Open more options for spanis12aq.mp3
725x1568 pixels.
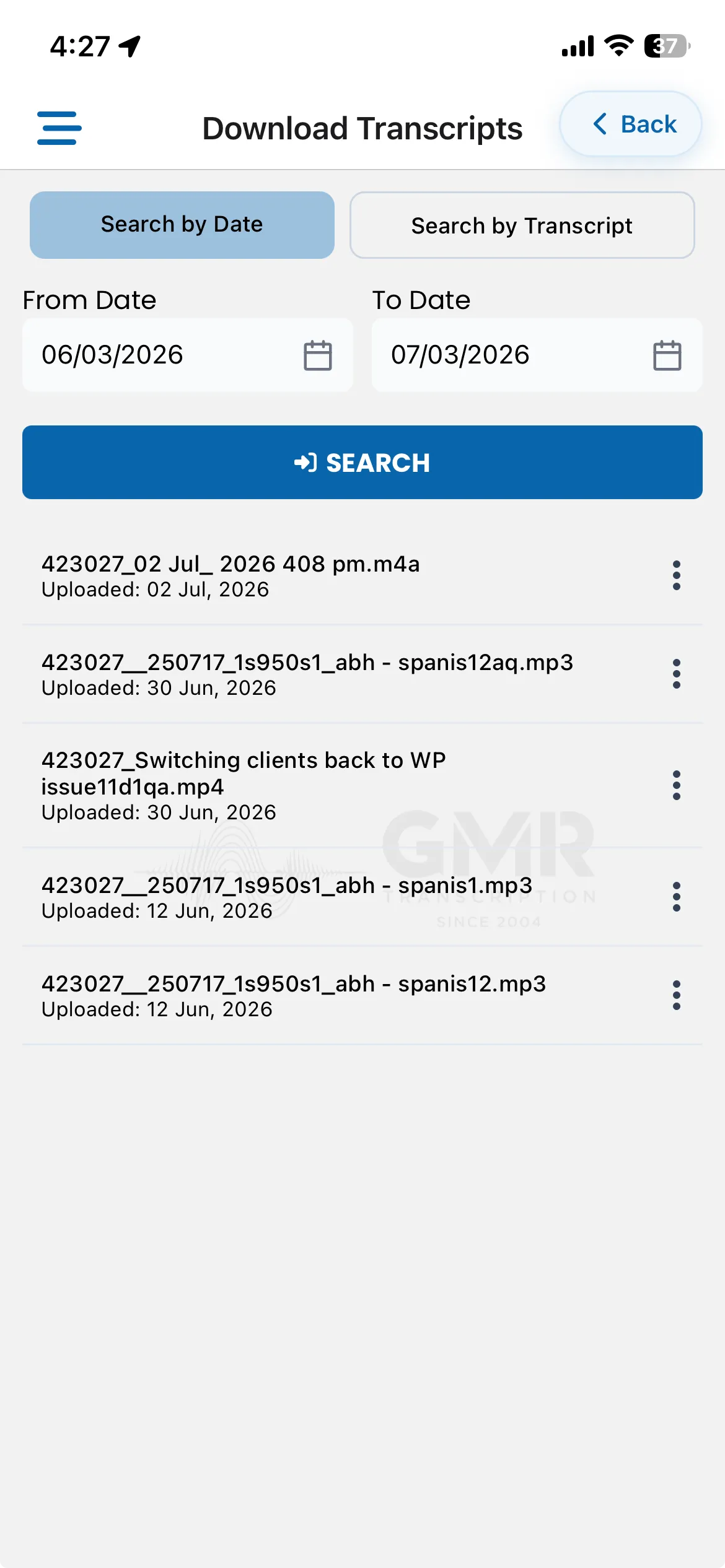pos(677,674)
